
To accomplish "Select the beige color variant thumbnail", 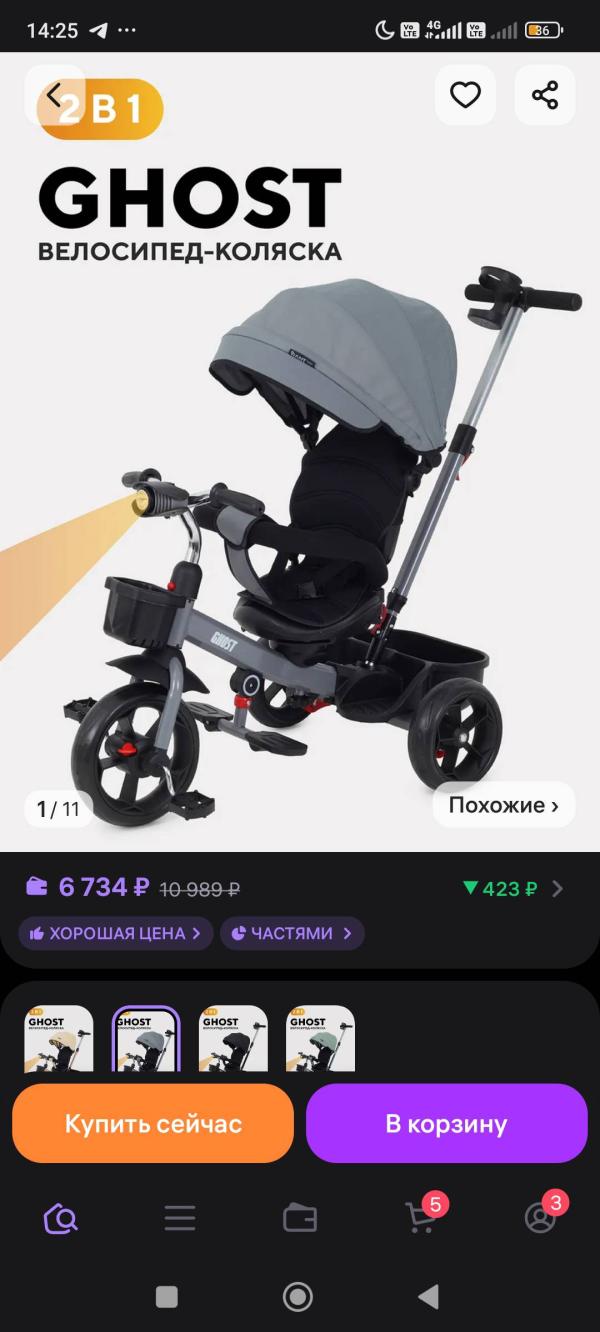I will click(x=59, y=1039).
